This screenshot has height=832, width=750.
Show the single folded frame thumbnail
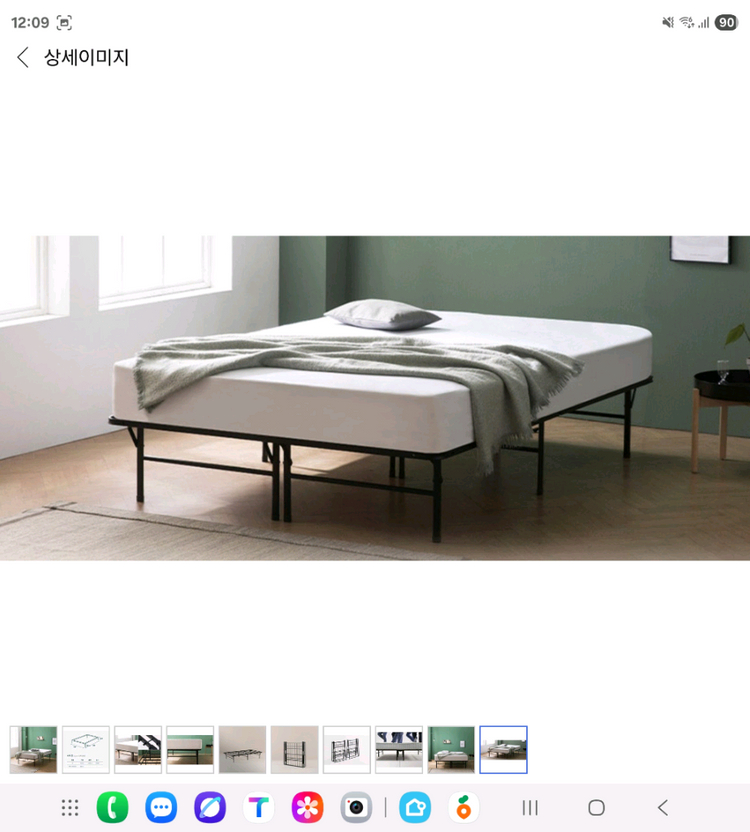click(x=294, y=750)
